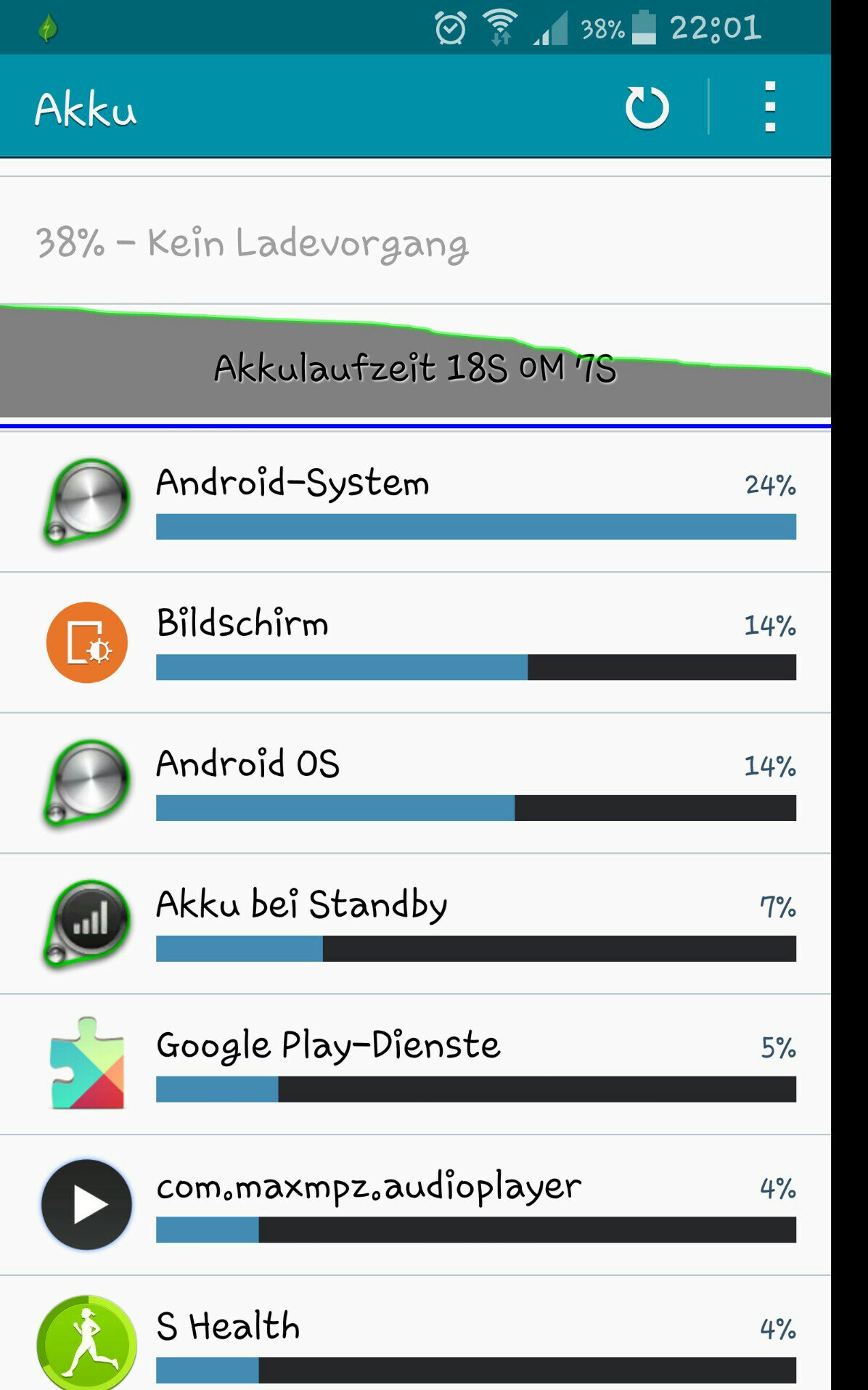Viewport: 868px width, 1390px height.
Task: Open Android OS usage details
Action: tap(415, 783)
